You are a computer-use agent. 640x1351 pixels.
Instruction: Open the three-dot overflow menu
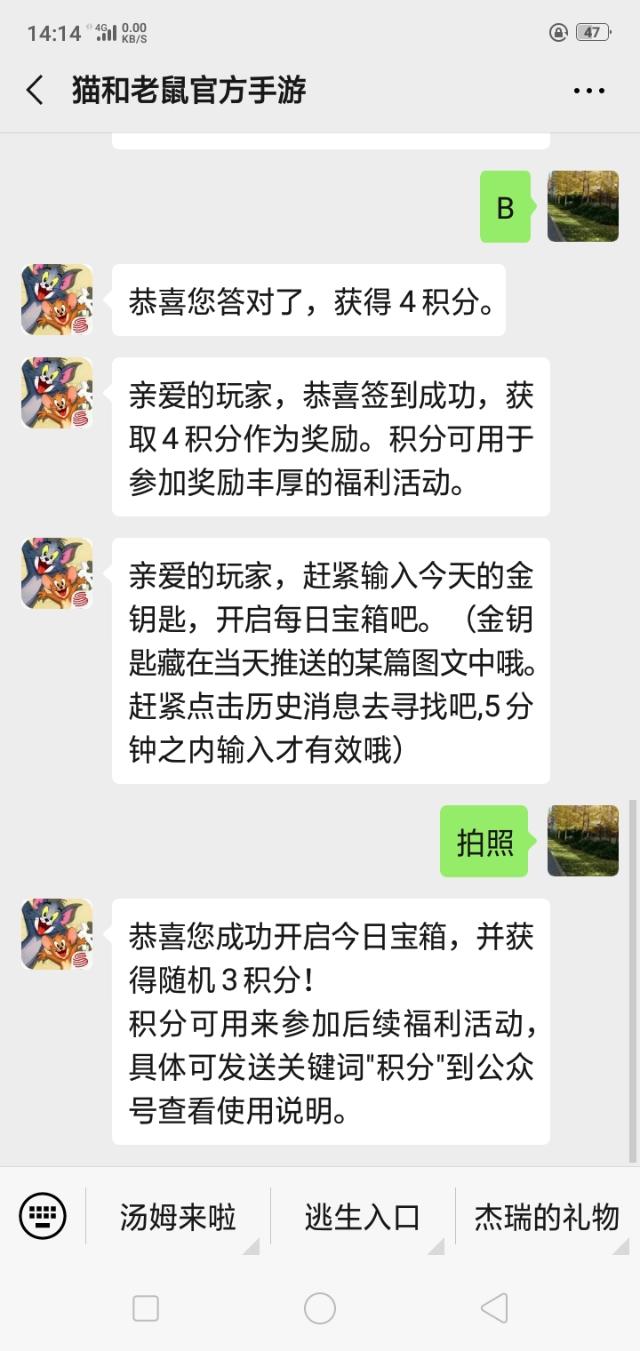pyautogui.click(x=589, y=90)
